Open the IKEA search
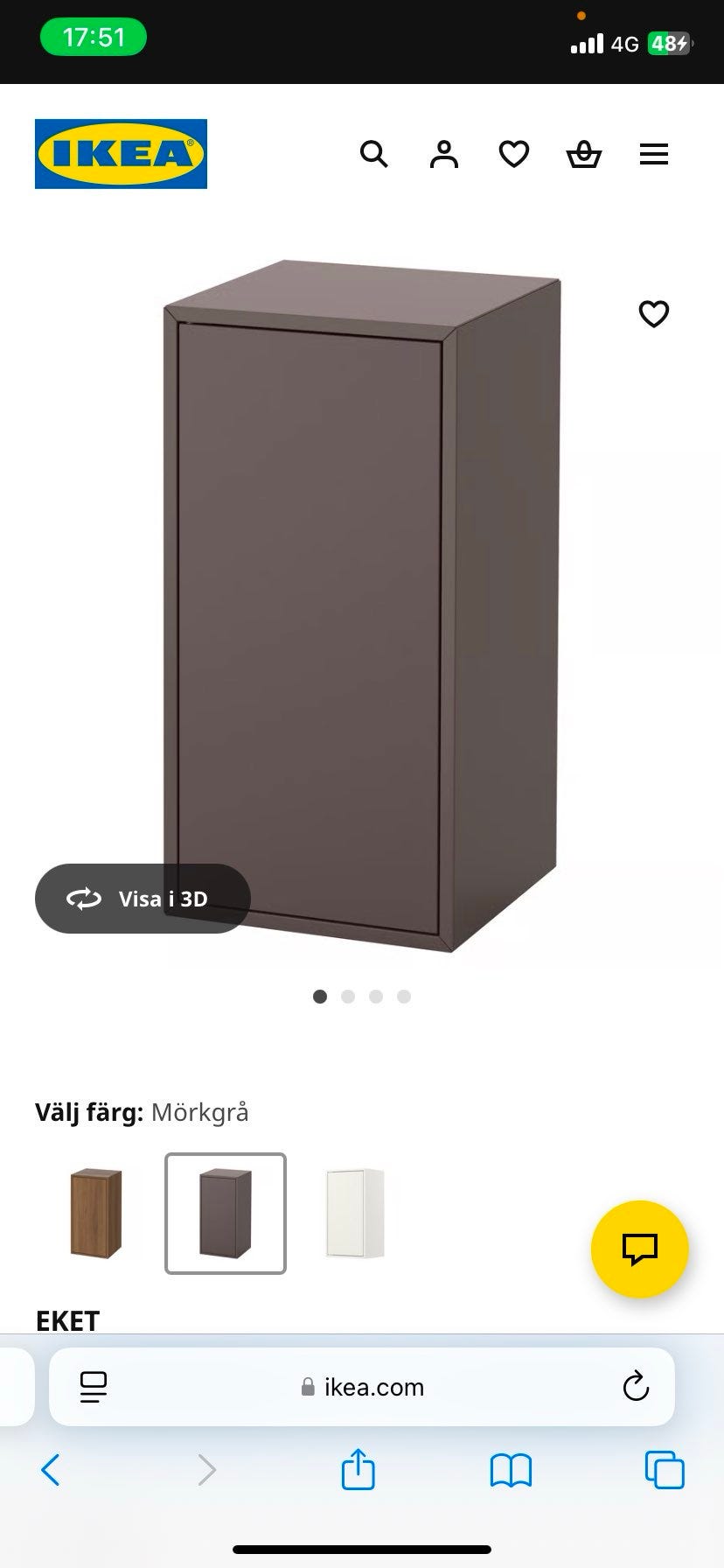This screenshot has width=724, height=1568. 374,154
